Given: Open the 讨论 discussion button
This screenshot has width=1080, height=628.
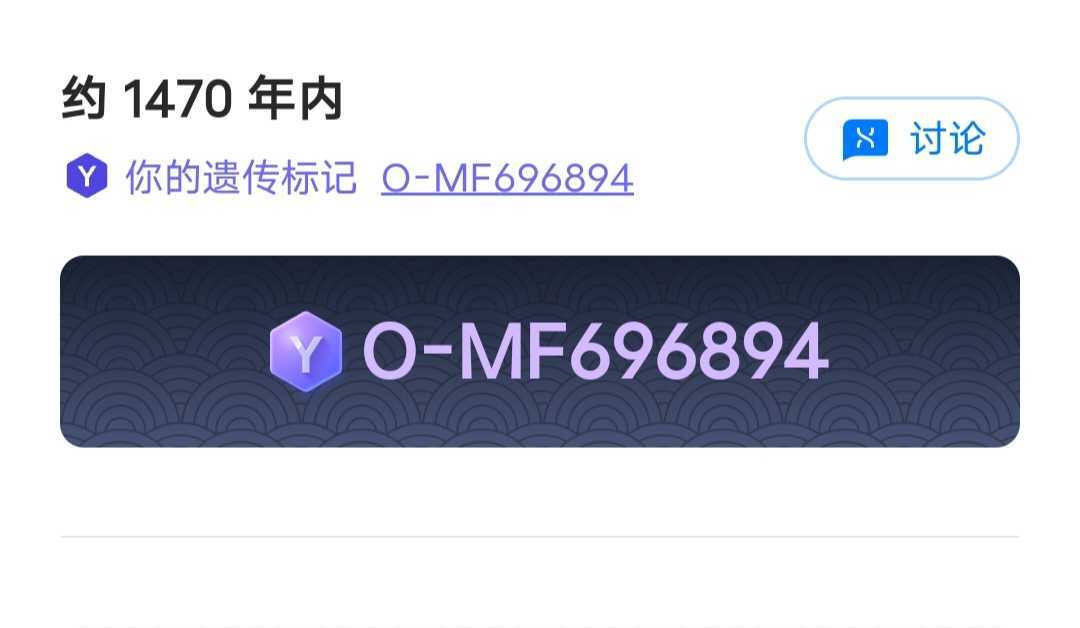Looking at the screenshot, I should tap(911, 139).
